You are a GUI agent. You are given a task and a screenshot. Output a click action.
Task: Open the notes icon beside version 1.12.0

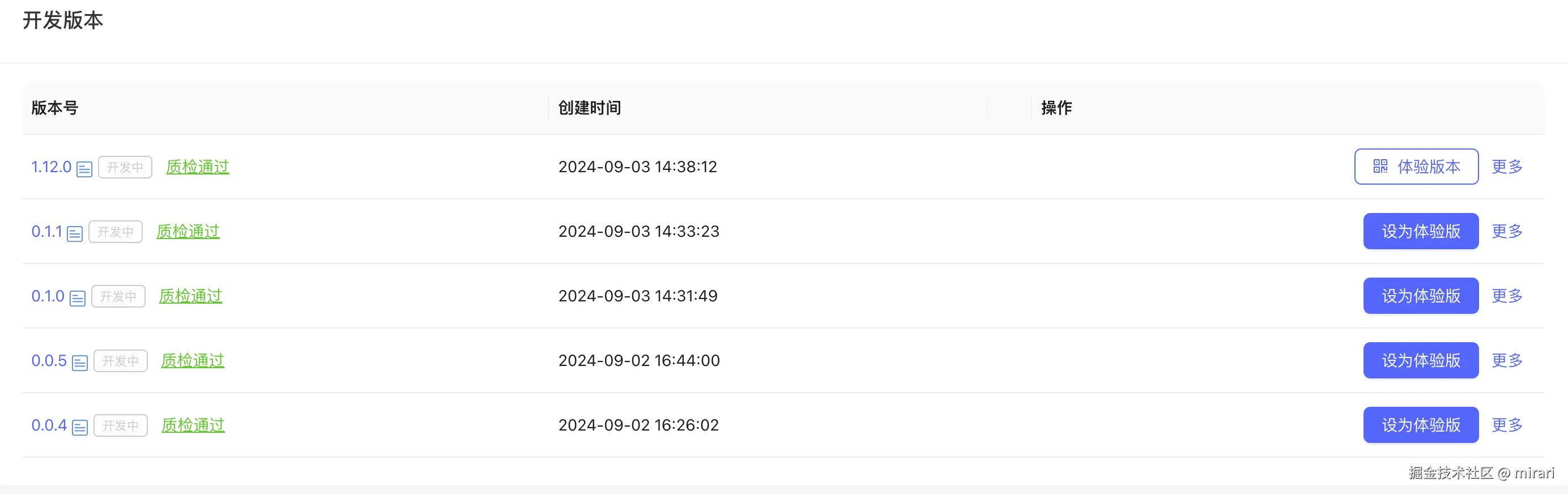pyautogui.click(x=84, y=169)
